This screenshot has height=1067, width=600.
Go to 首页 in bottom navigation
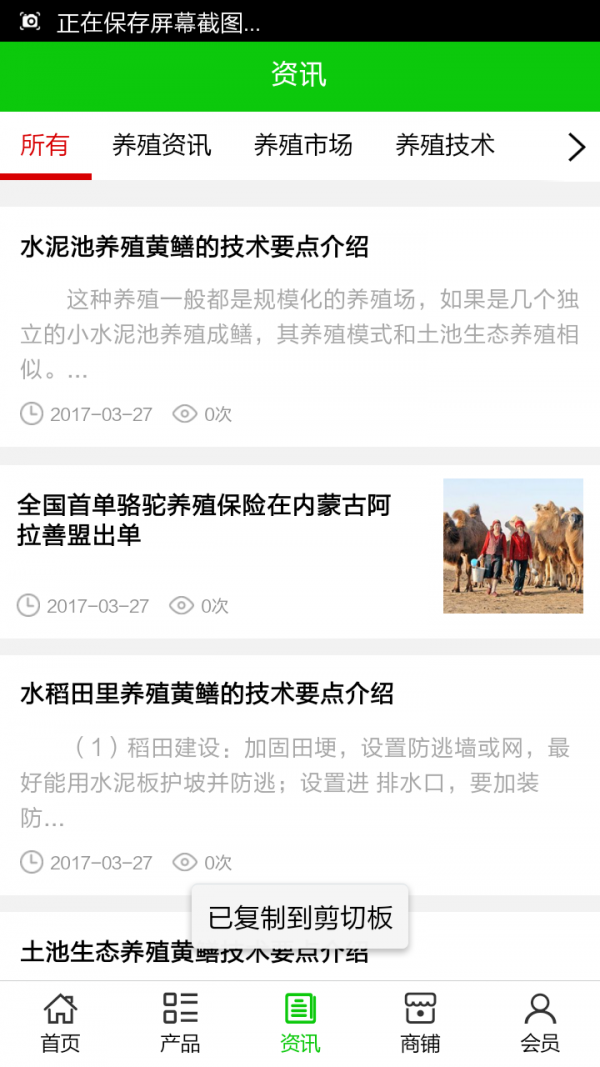60,1023
